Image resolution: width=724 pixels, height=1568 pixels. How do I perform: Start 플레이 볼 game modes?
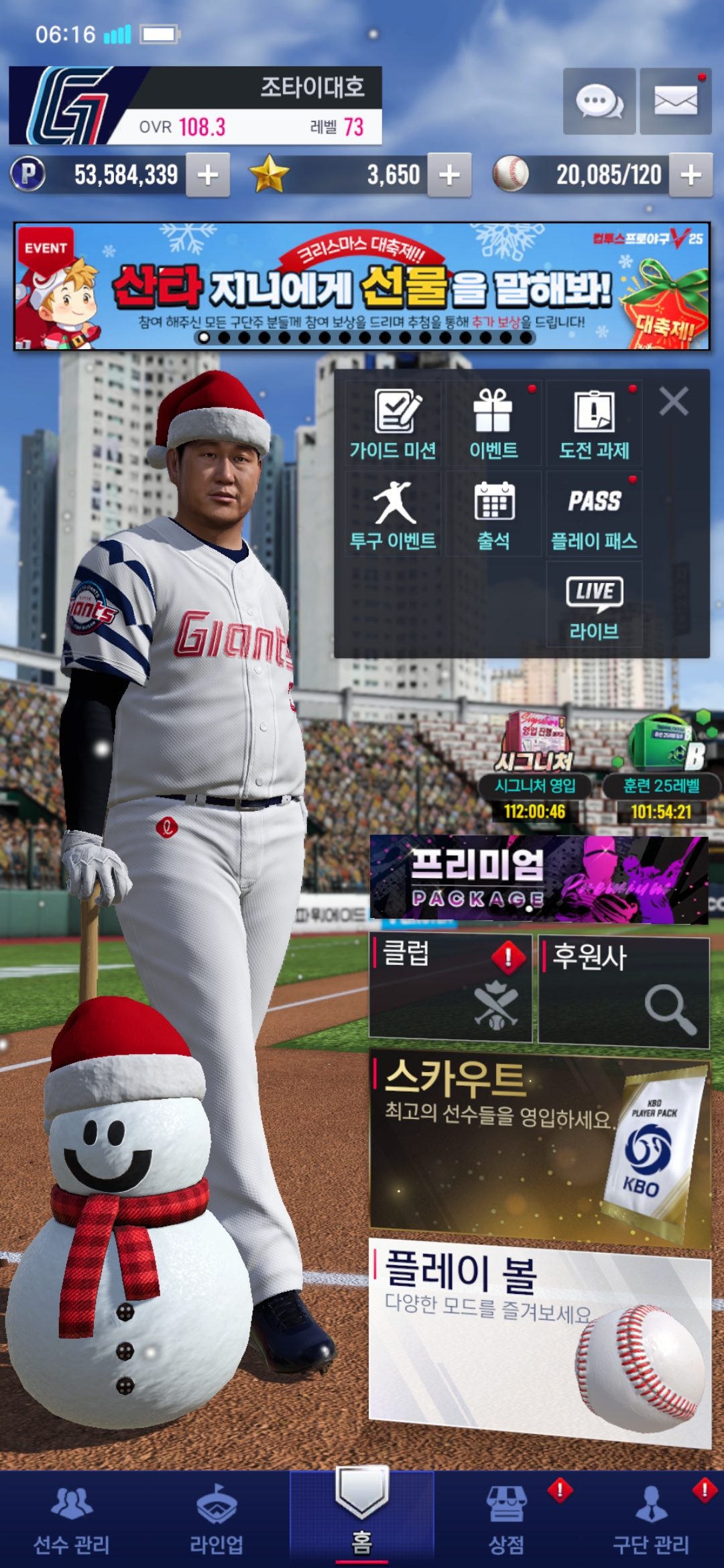tap(538, 1340)
